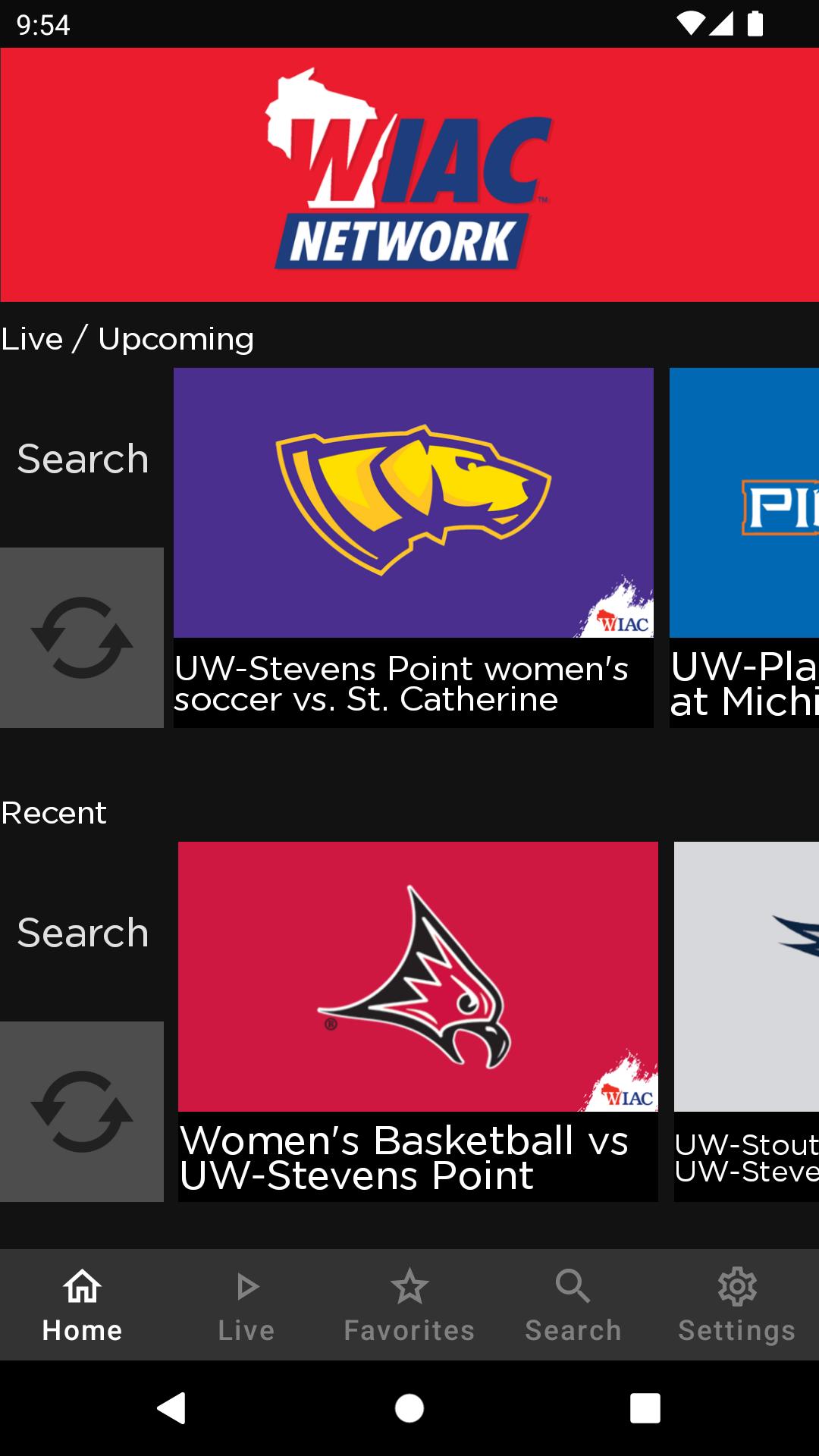This screenshot has width=819, height=1456.
Task: Tap the system back button
Action: pos(171,1408)
